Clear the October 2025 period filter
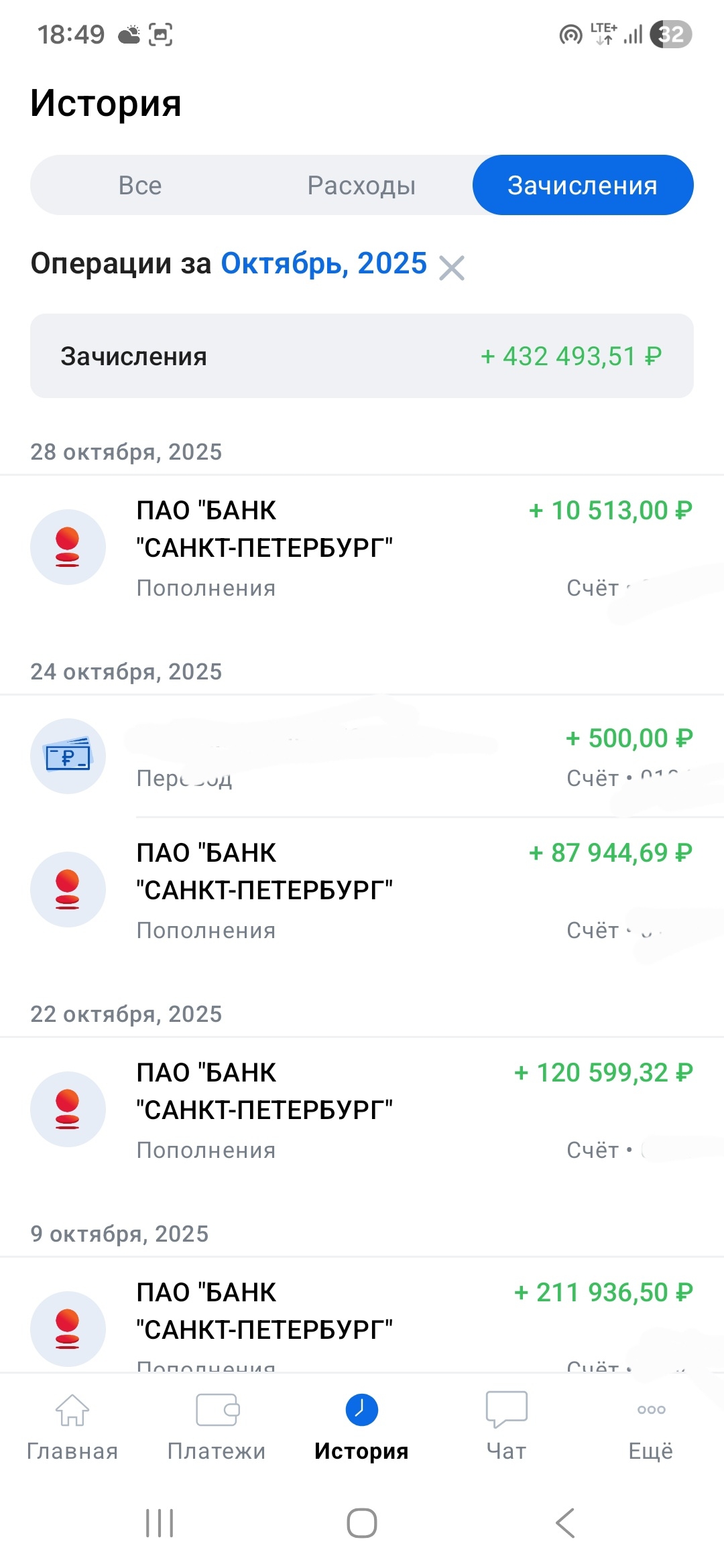Viewport: 724px width, 1568px height. pos(452,268)
